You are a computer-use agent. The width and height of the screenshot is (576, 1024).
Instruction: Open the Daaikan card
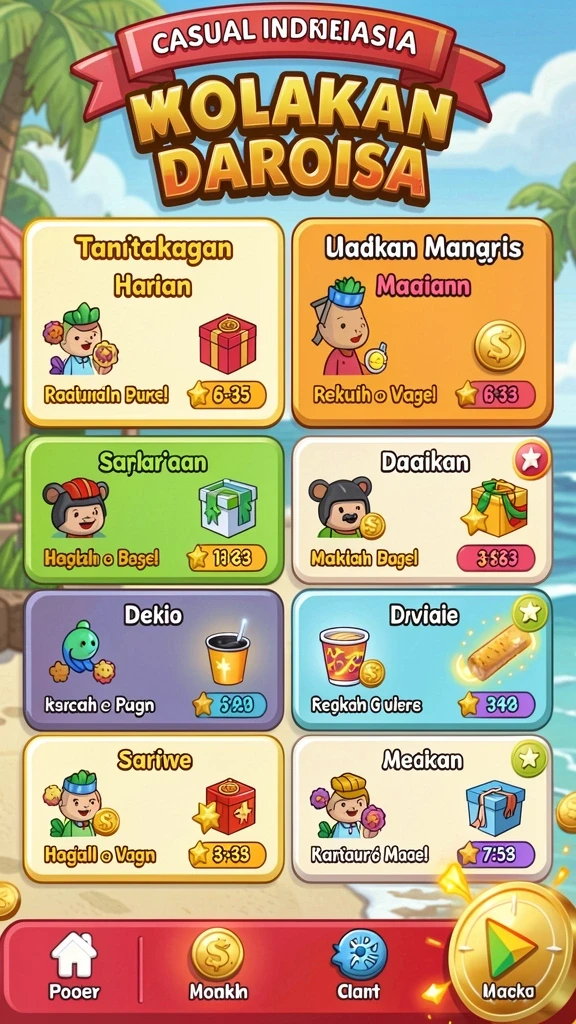[423, 510]
